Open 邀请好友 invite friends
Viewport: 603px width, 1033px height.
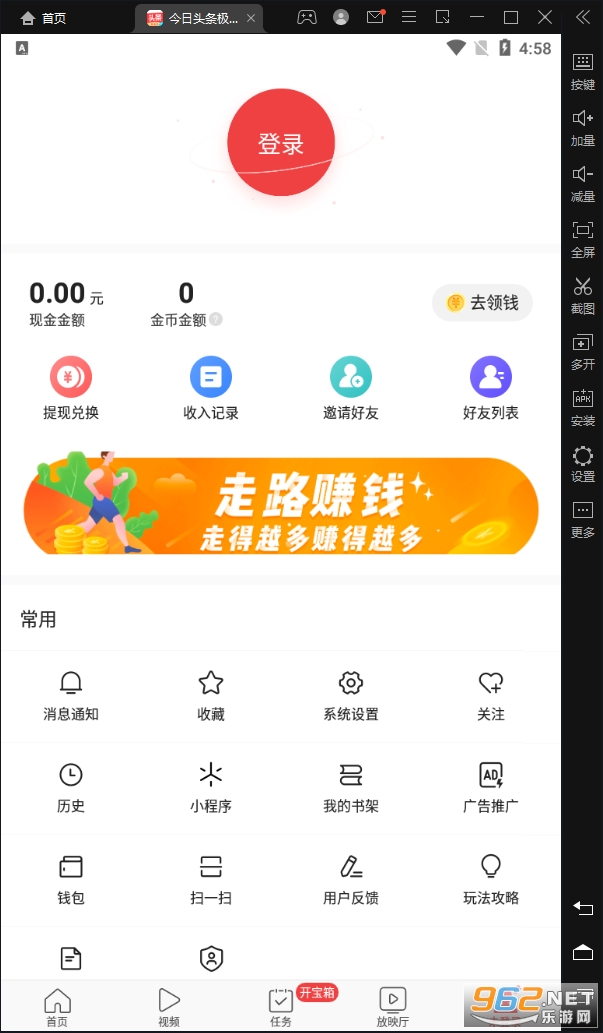coord(351,388)
